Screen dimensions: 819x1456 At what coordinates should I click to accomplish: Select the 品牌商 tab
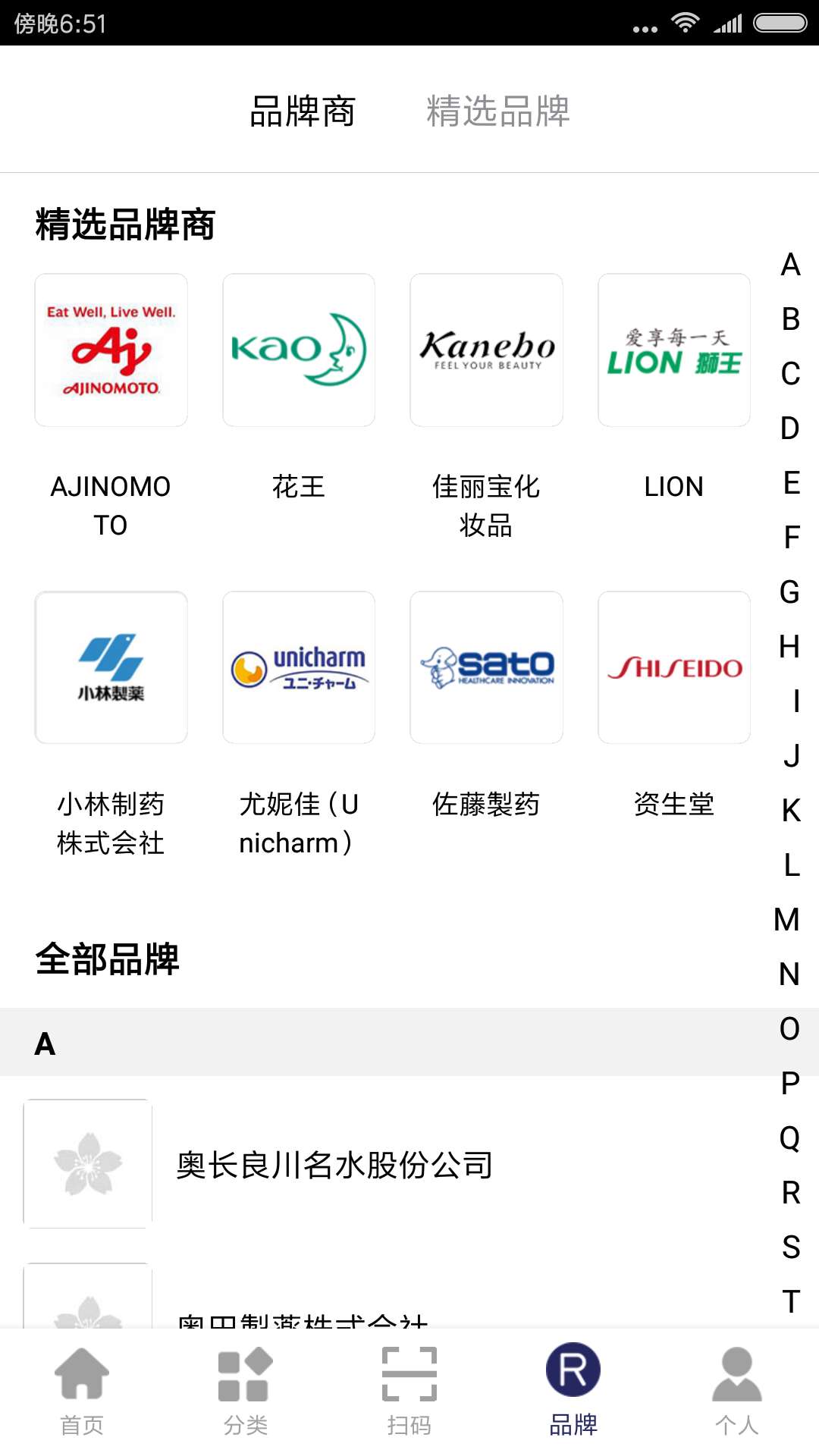[301, 111]
